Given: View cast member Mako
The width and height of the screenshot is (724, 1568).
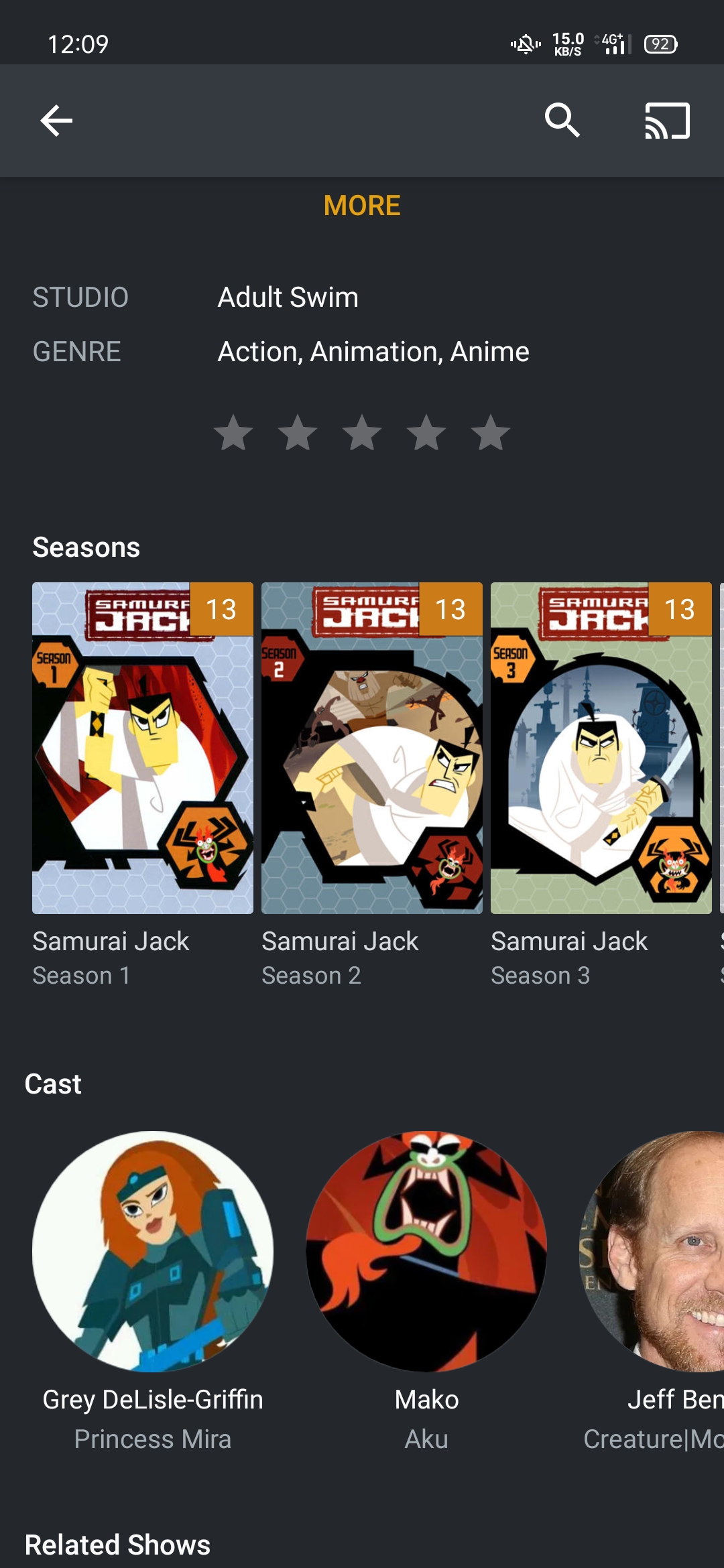Looking at the screenshot, I should tap(426, 1252).
